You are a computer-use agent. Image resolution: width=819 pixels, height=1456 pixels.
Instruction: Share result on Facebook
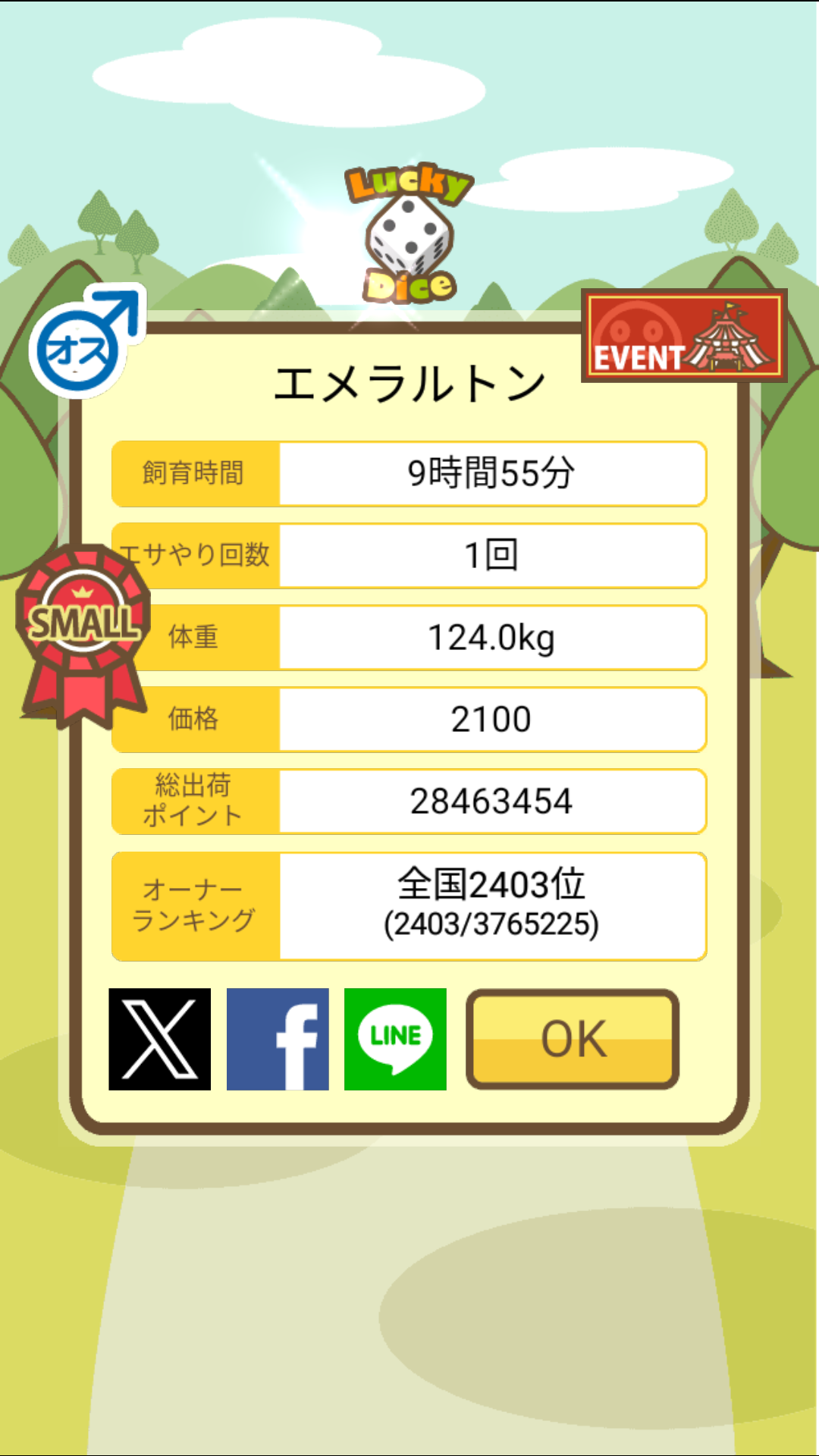pyautogui.click(x=278, y=1039)
